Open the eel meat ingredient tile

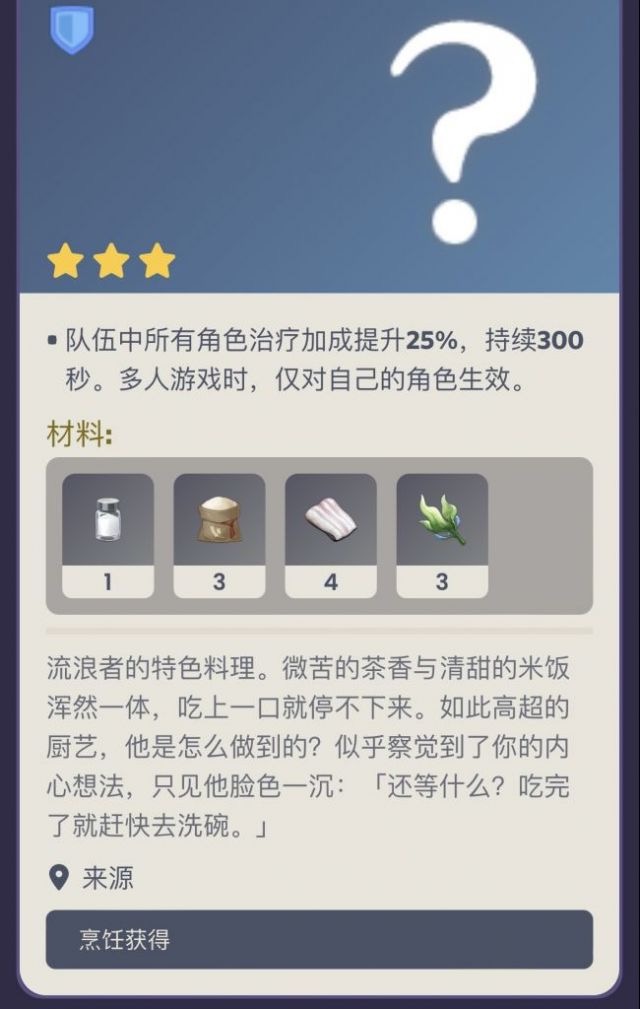point(331,535)
